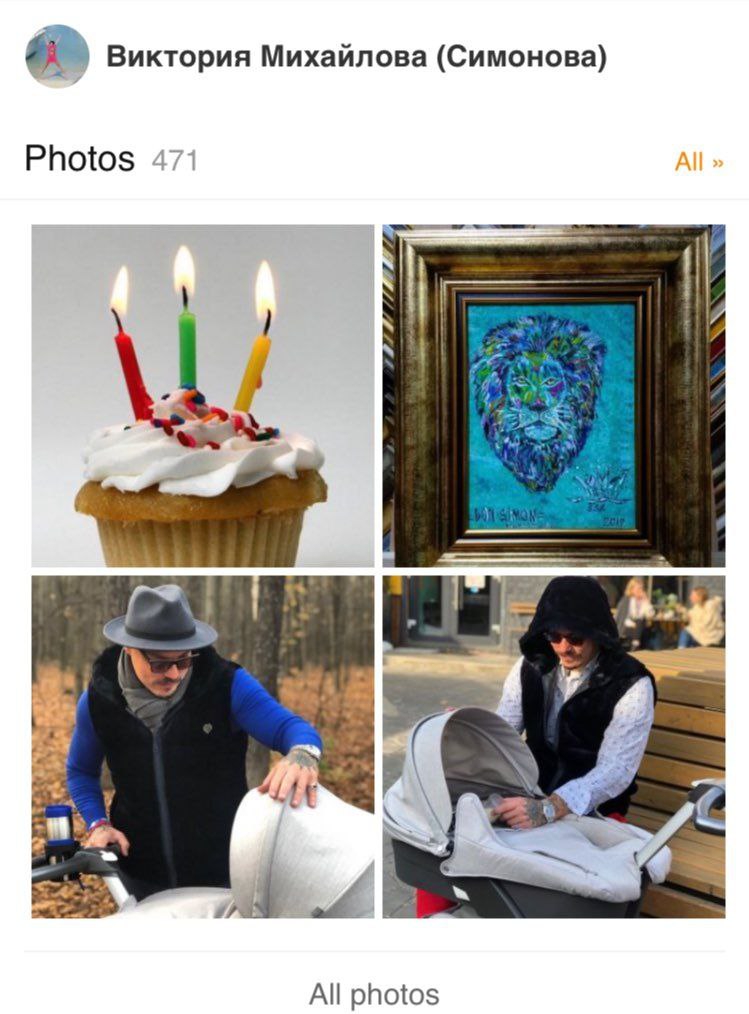The width and height of the screenshot is (749, 1014).
Task: Tap the profile name Виктория Михайлова (Симонова)
Action: pos(356,58)
